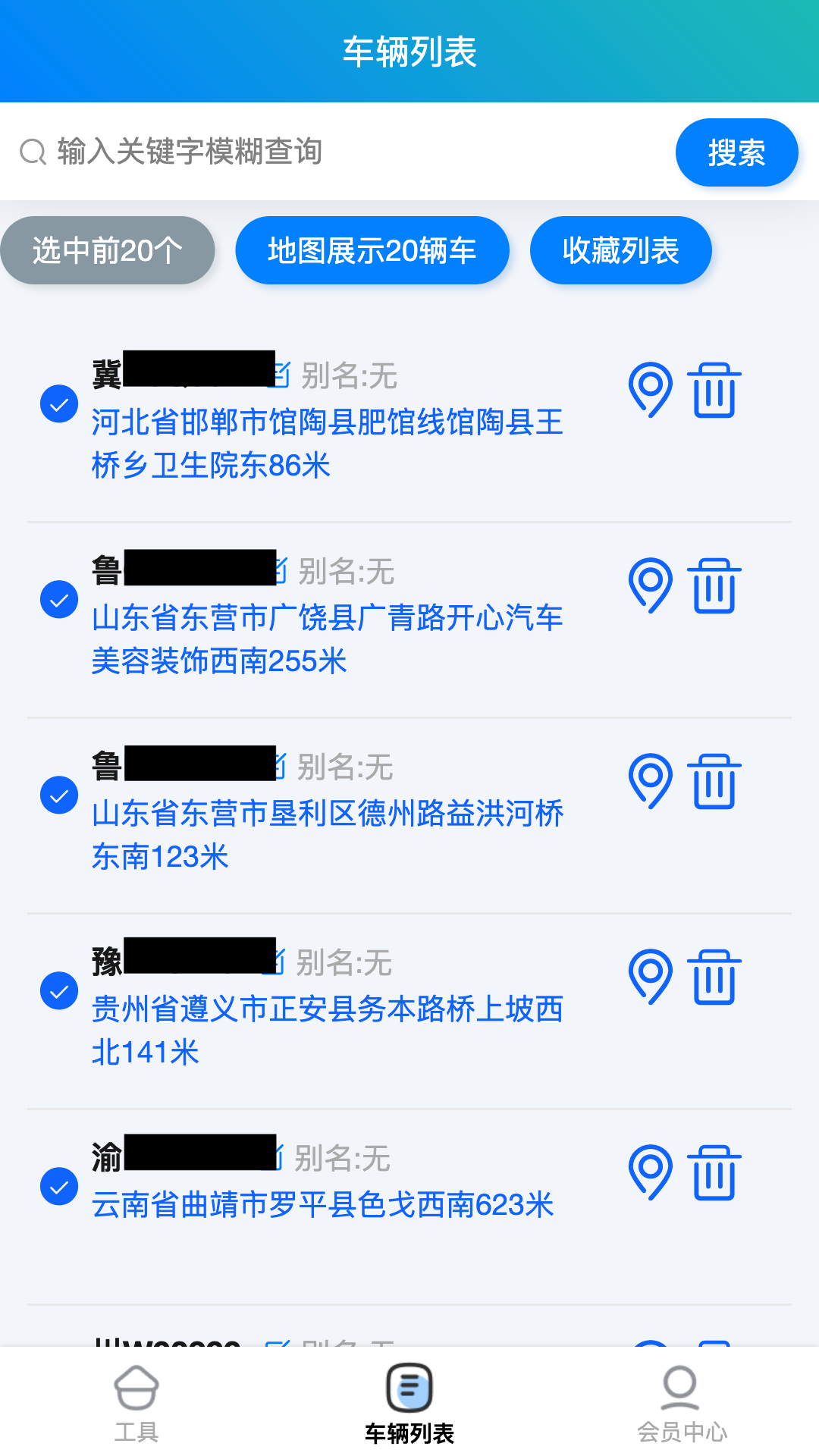Tap the 搜索 button

(736, 152)
